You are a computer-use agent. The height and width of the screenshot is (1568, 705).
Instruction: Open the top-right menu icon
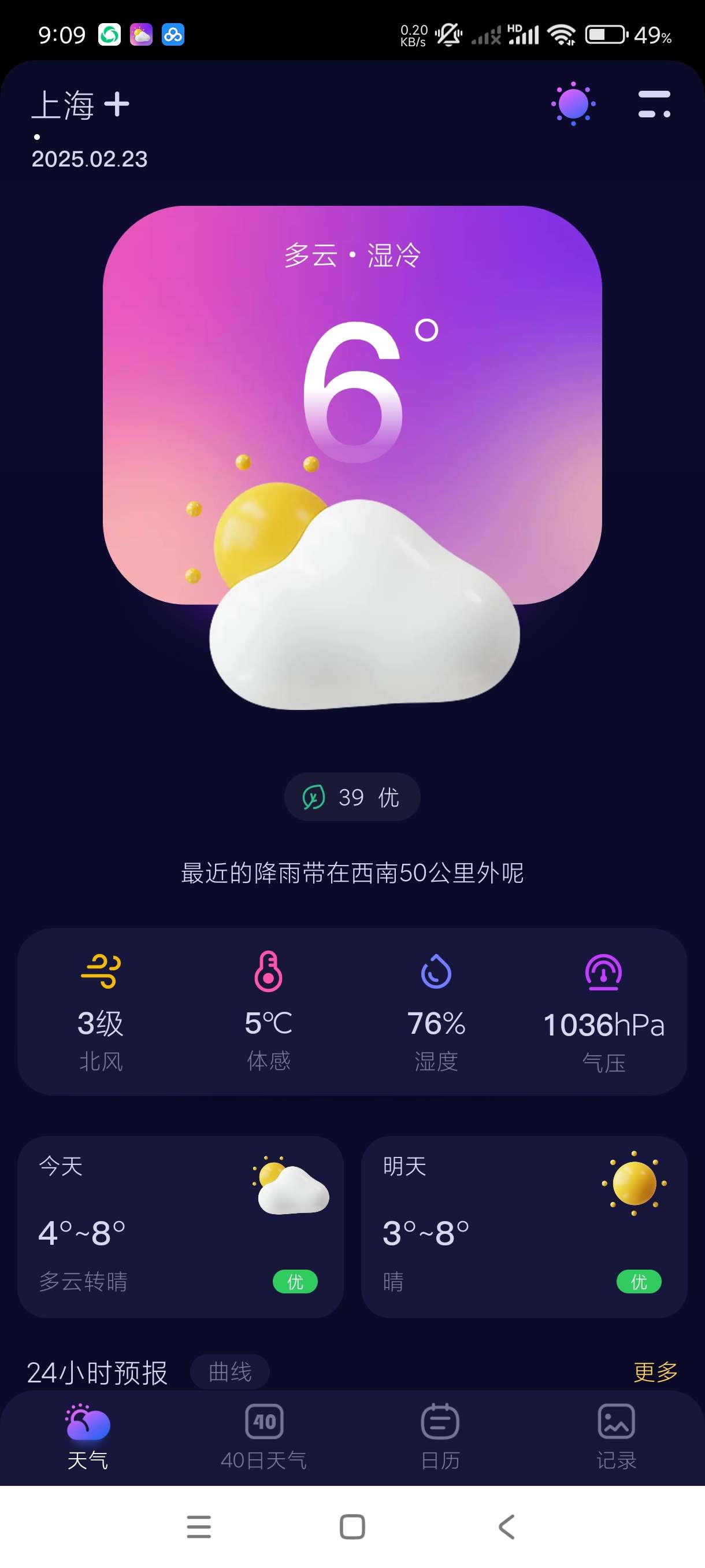654,104
